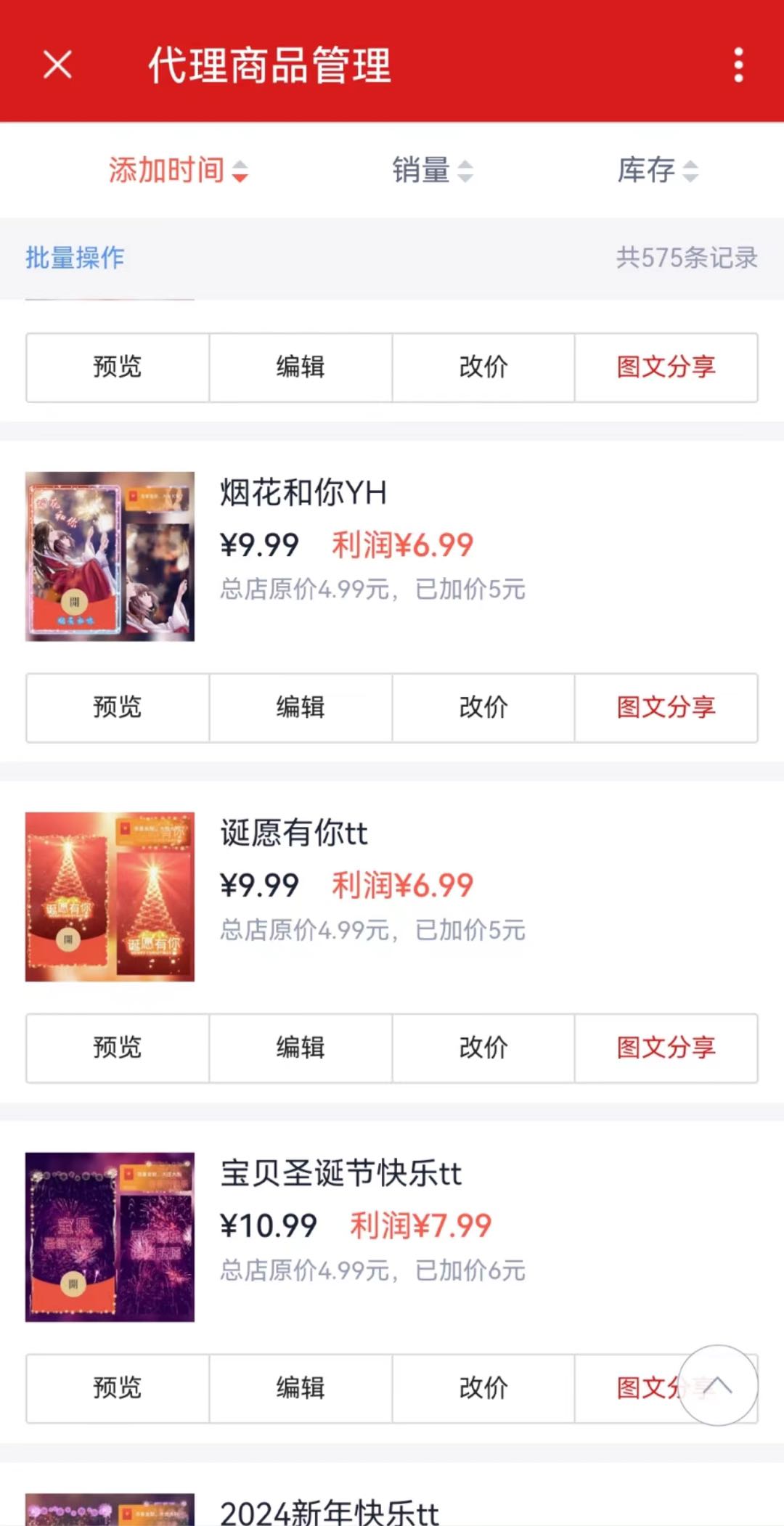Image resolution: width=784 pixels, height=1526 pixels.
Task: Jump back to top with the up-arrow button
Action: 717,1385
